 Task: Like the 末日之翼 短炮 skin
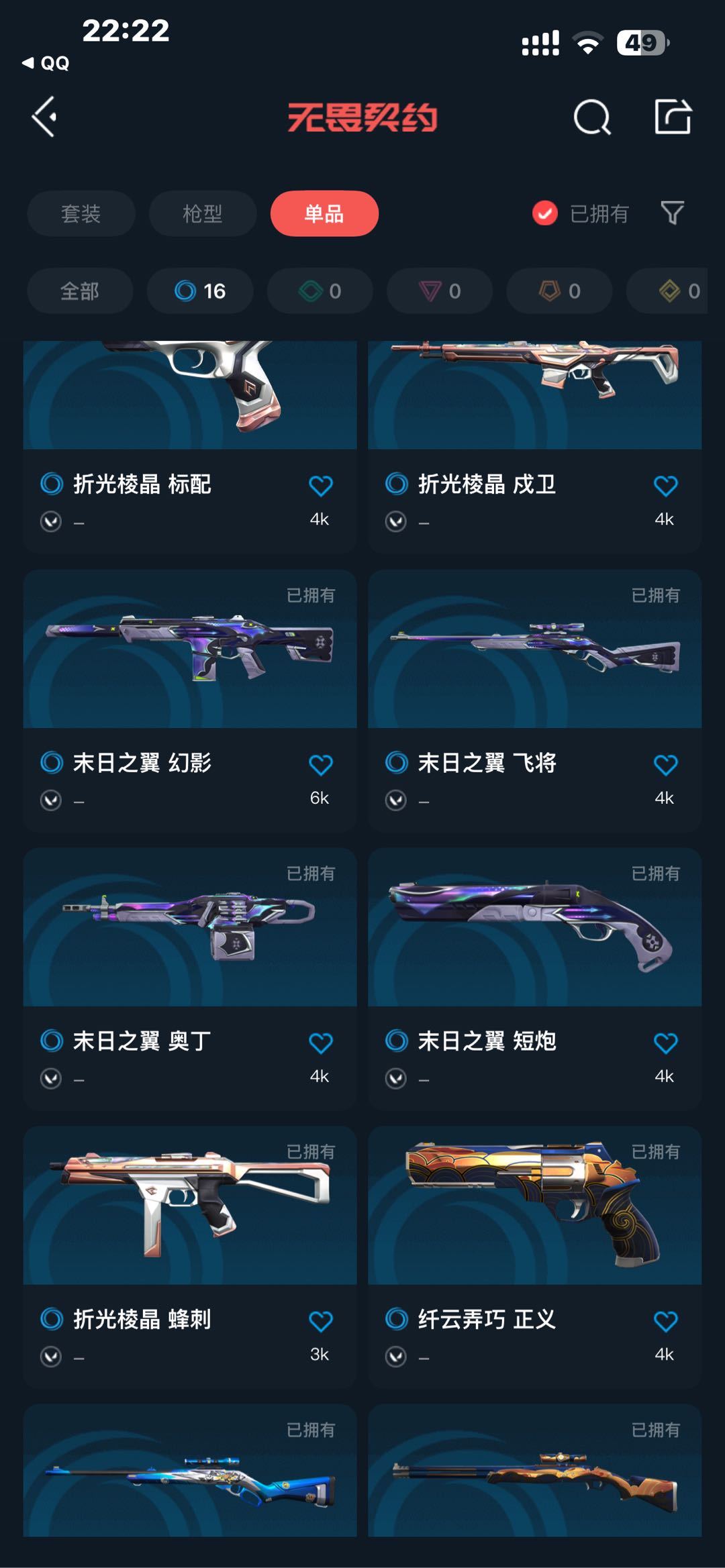coord(665,1043)
